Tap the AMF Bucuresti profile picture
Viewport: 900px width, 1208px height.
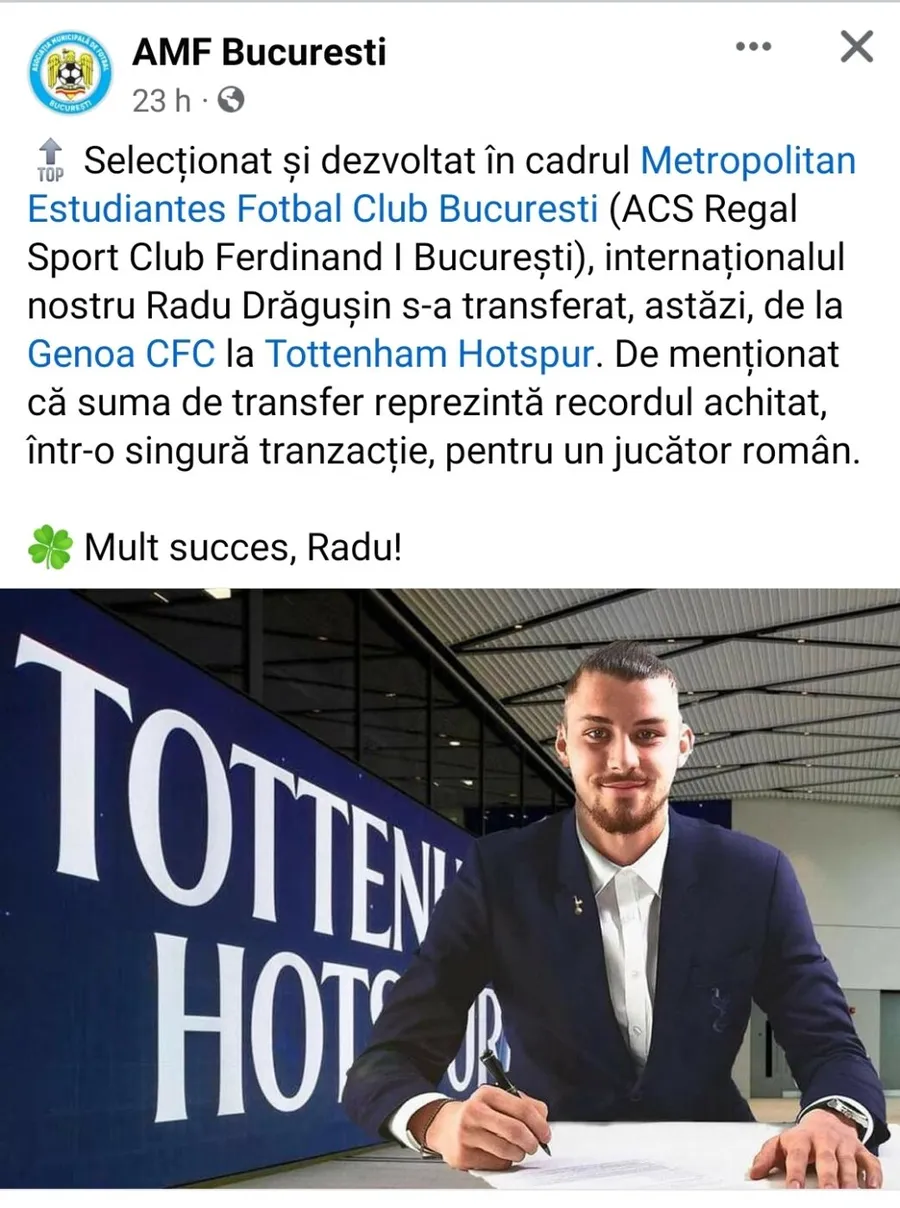coord(71,72)
